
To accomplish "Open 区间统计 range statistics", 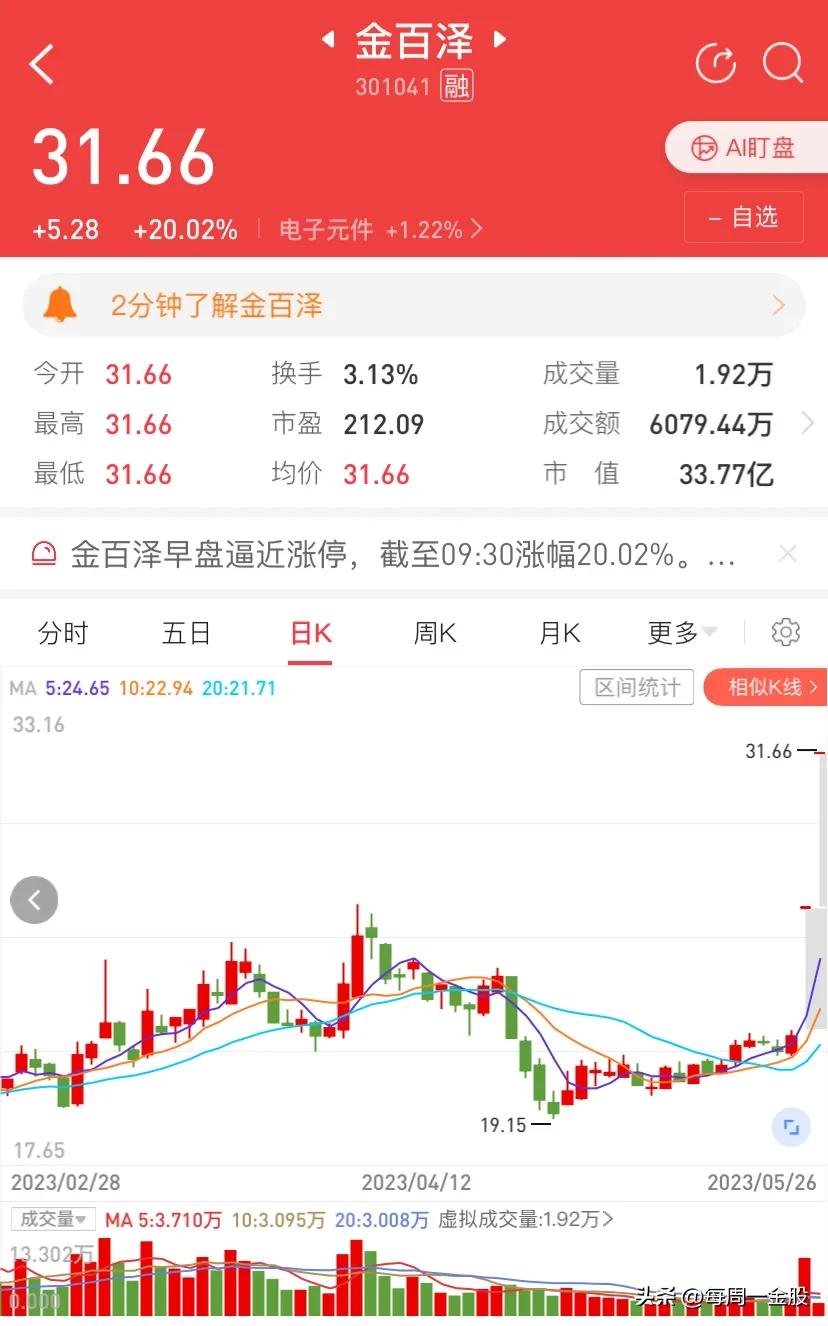I will (636, 687).
